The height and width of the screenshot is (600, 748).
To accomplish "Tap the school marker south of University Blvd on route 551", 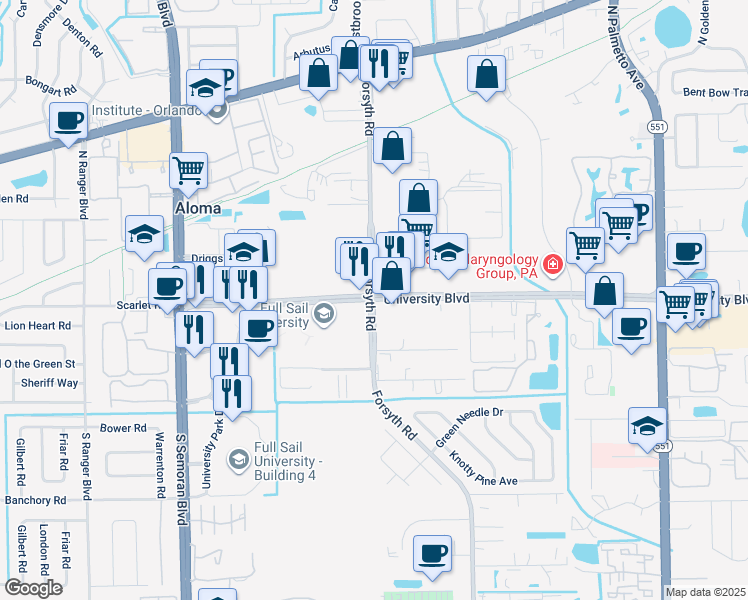I will (647, 426).
